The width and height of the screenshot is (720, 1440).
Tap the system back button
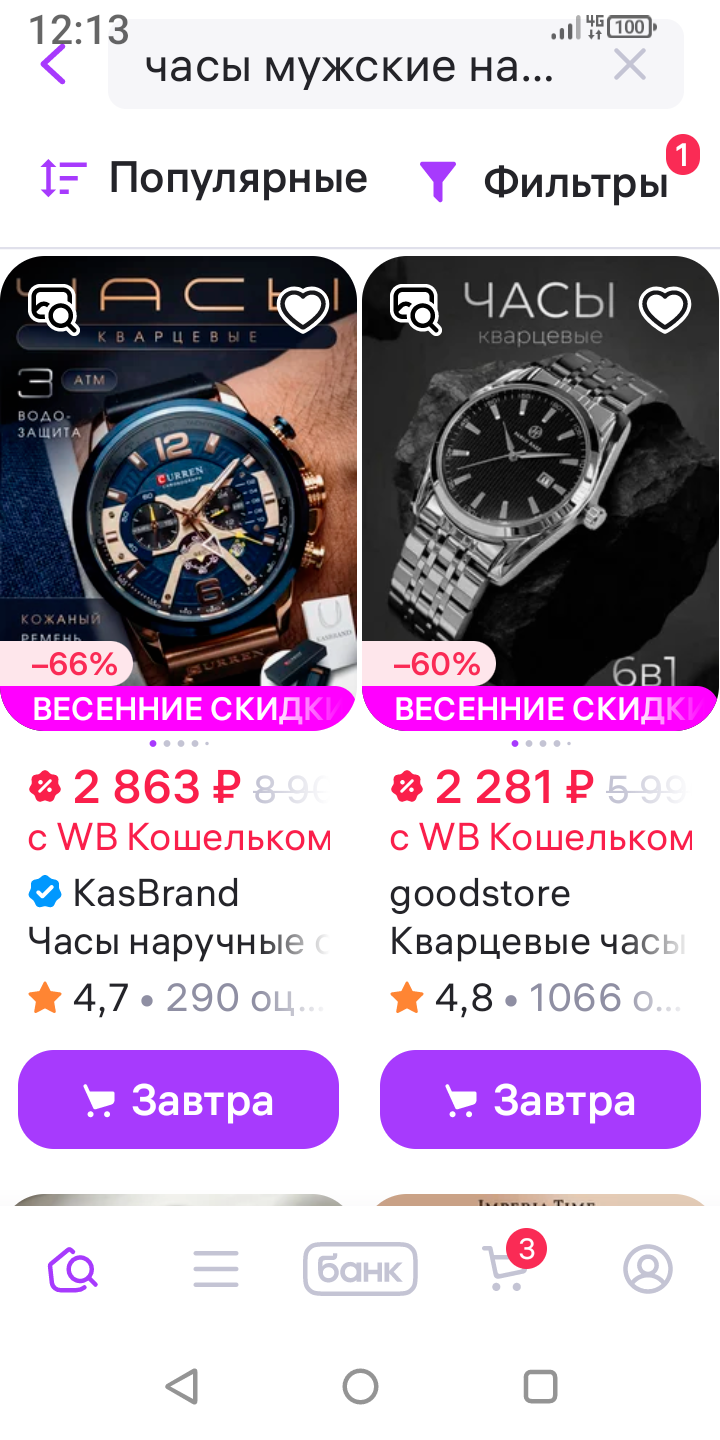coord(181,1386)
